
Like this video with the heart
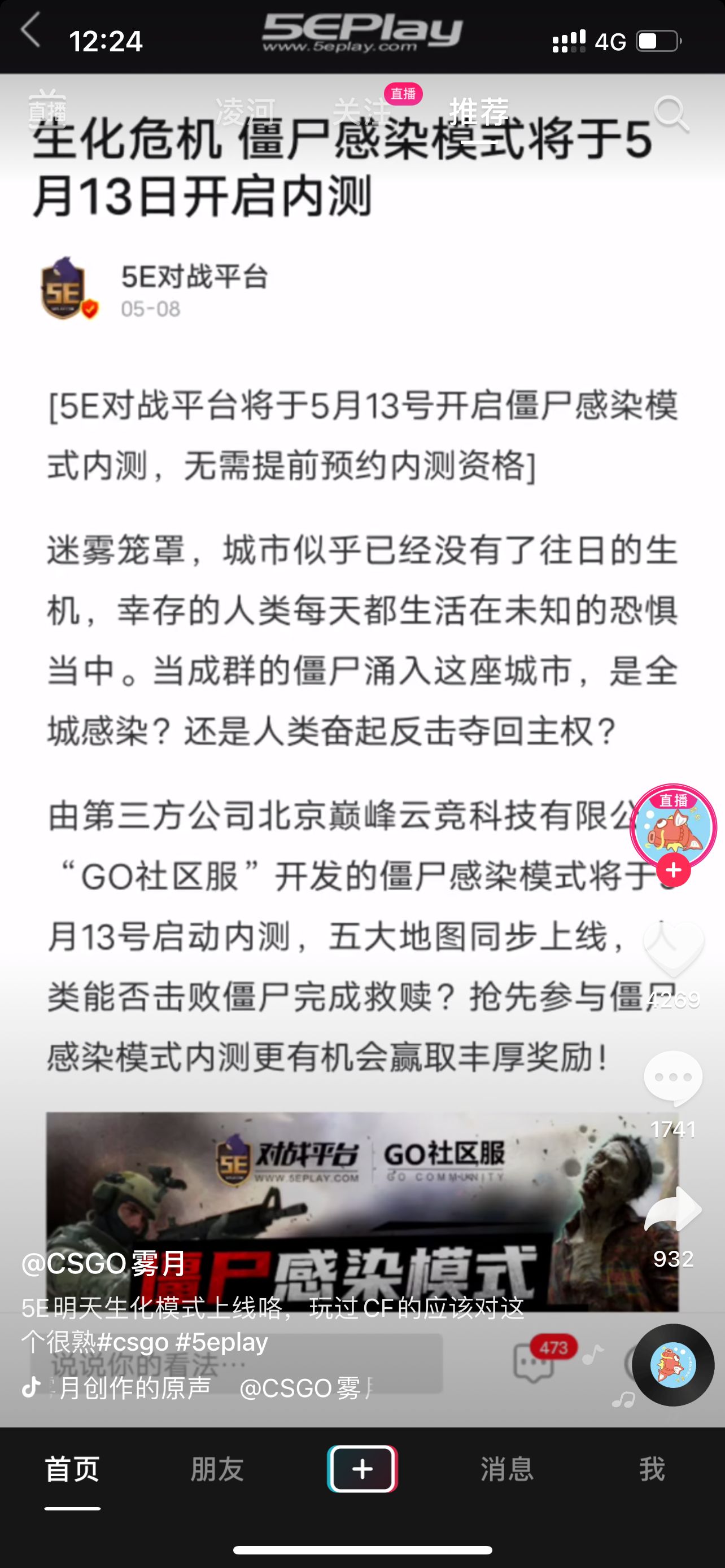point(673,949)
